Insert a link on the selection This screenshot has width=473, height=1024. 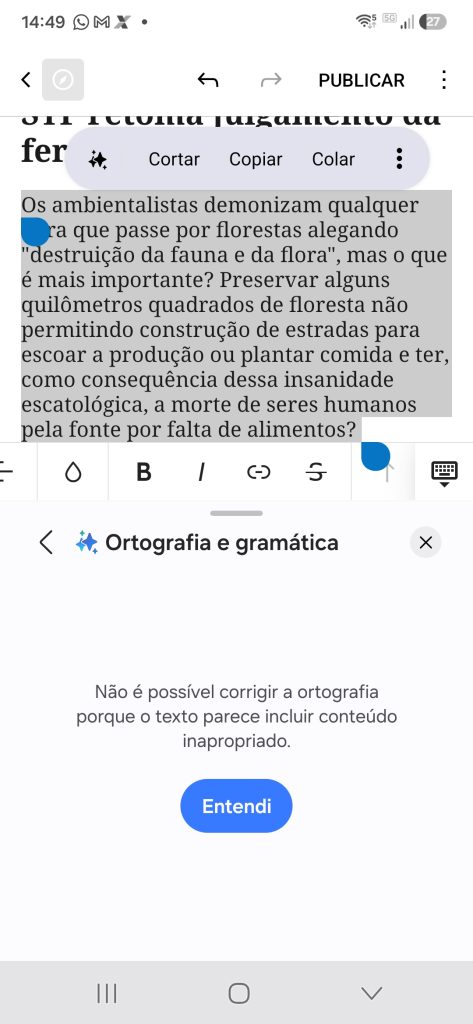(x=259, y=472)
